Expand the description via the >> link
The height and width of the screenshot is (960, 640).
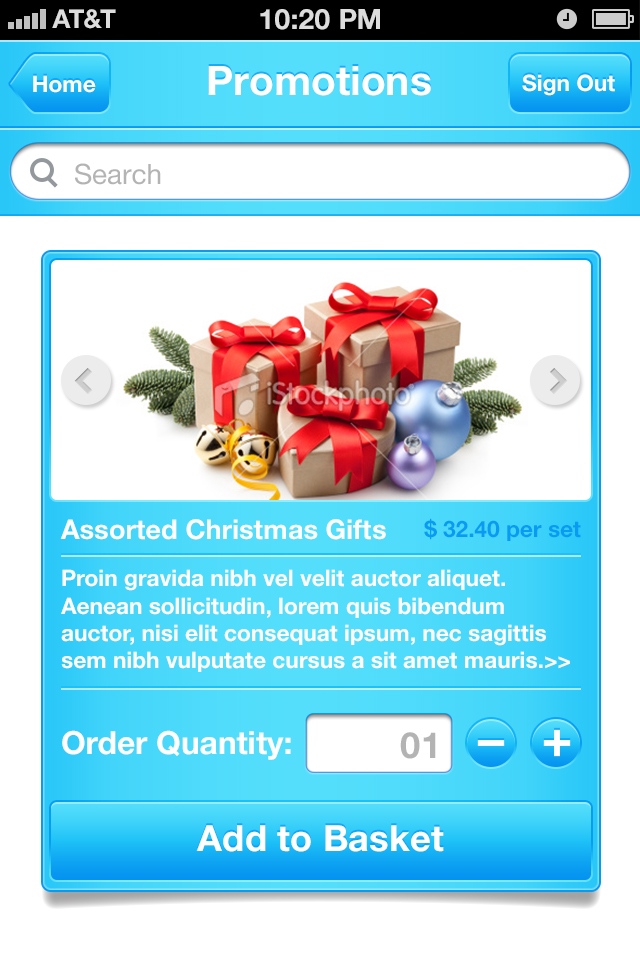pos(557,661)
